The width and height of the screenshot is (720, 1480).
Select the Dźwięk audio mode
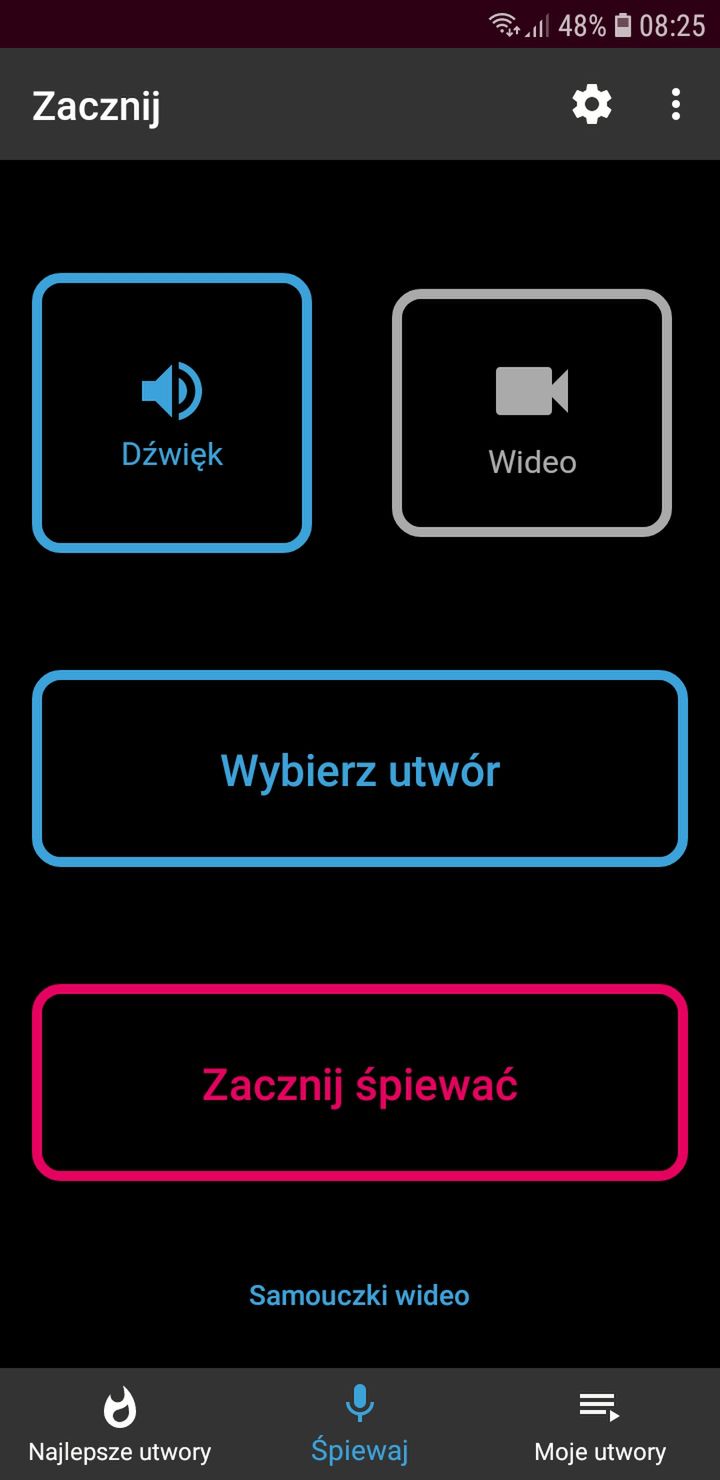[x=172, y=413]
